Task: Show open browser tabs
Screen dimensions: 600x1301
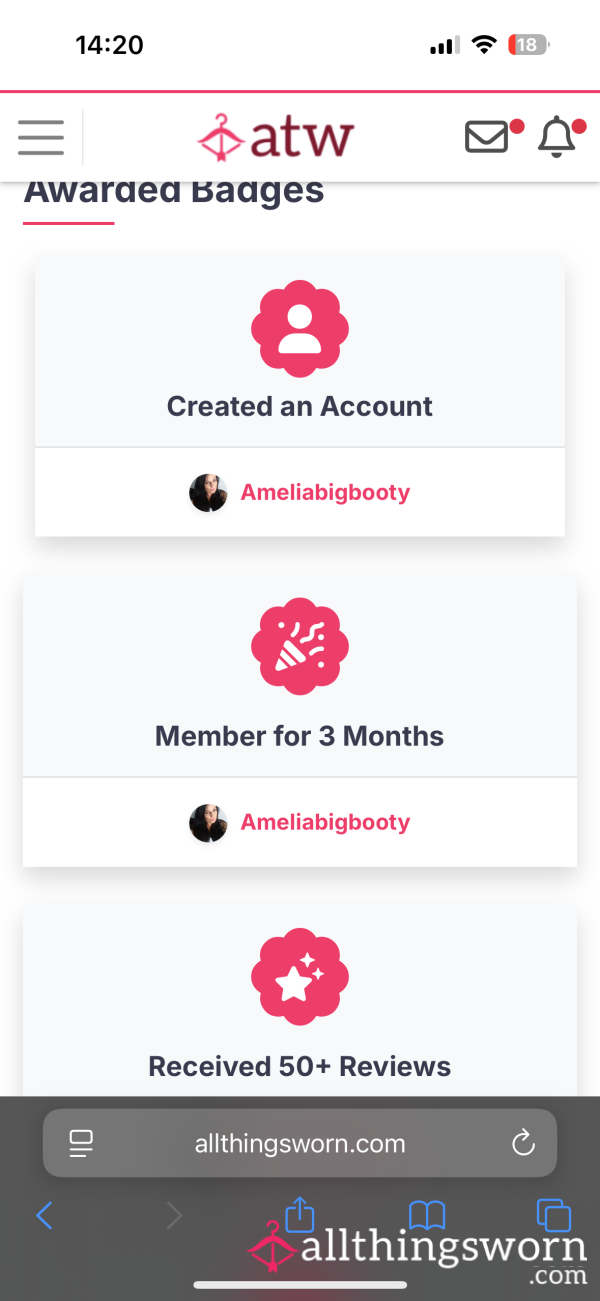Action: pos(553,1215)
